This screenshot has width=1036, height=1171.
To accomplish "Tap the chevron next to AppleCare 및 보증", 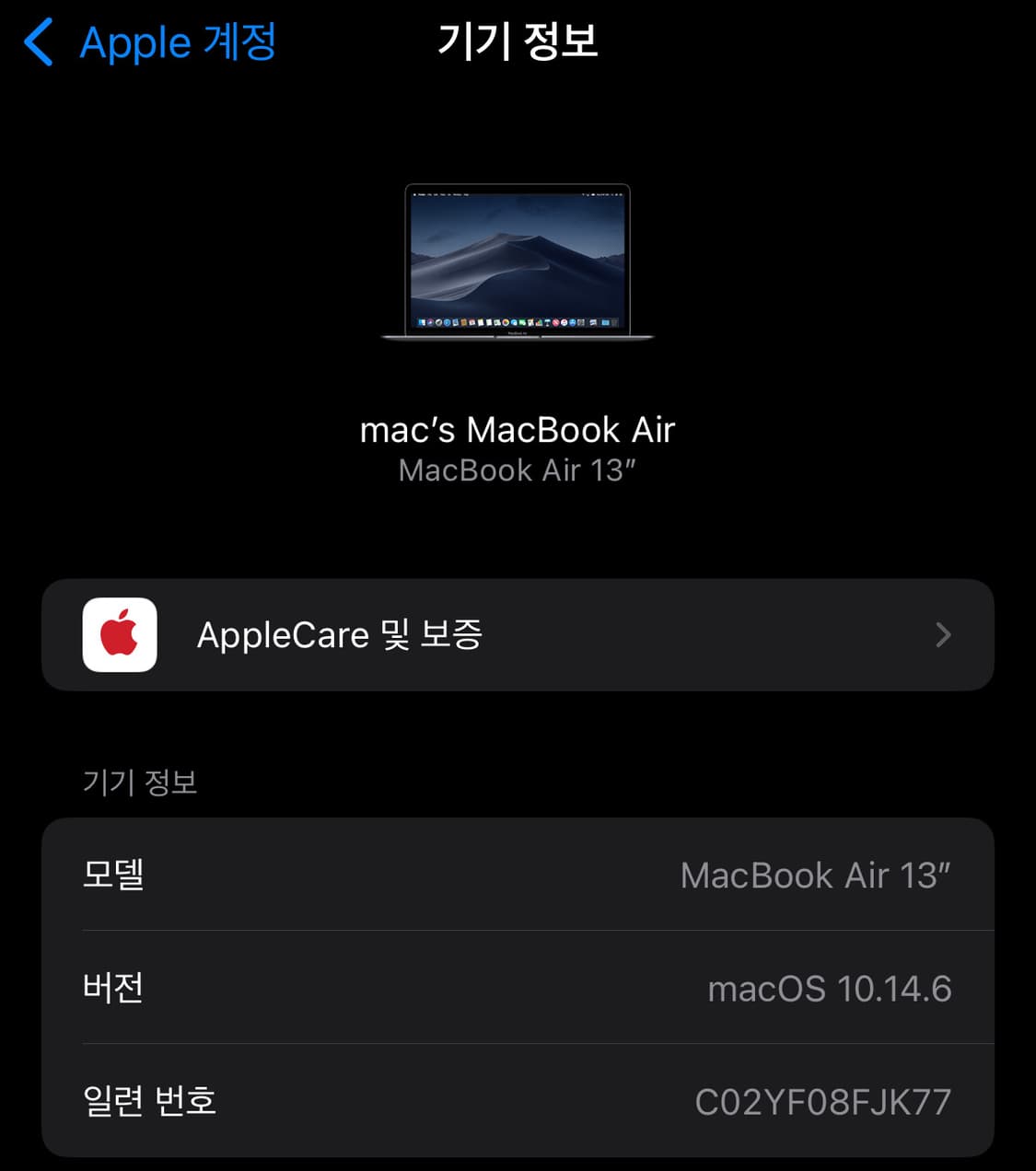I will (x=943, y=634).
